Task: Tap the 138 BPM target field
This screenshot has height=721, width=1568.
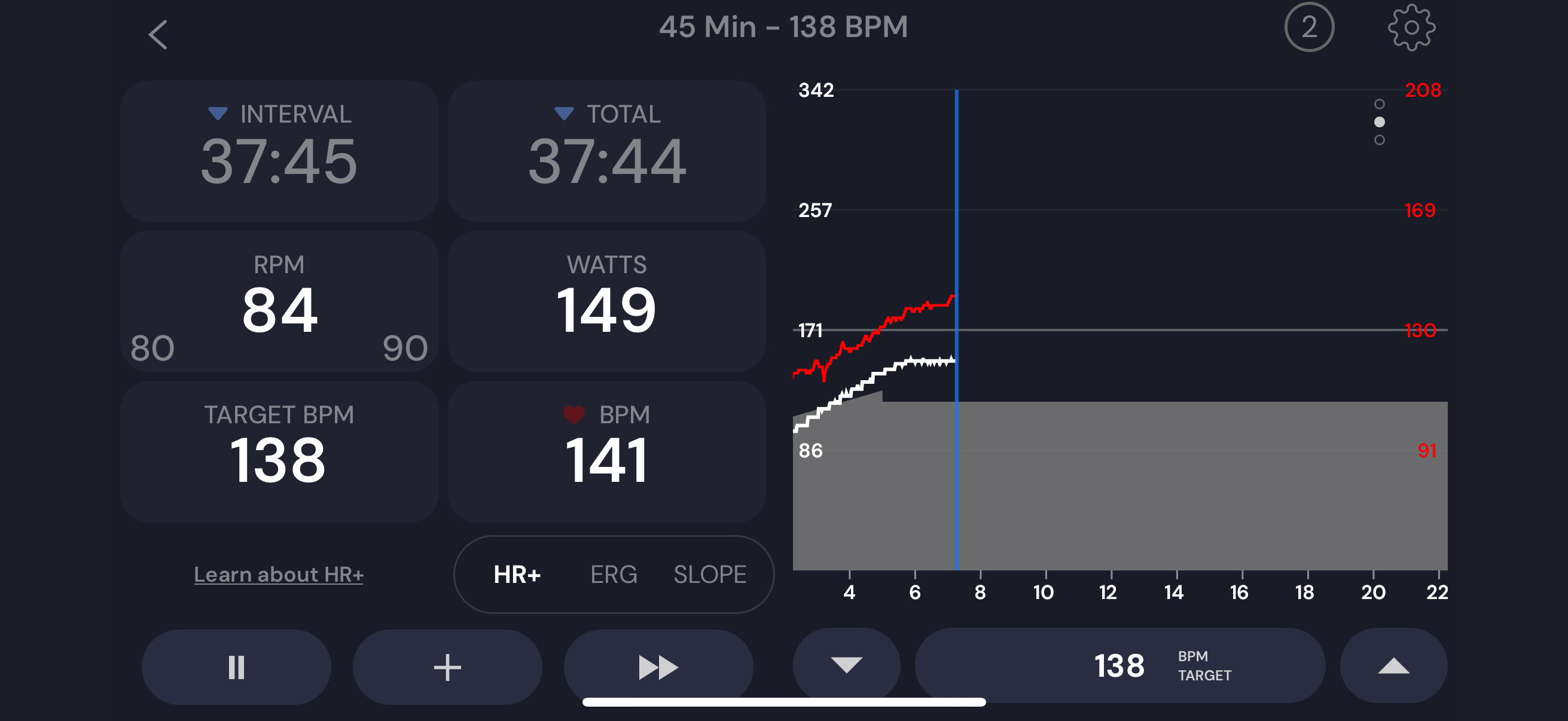Action: tap(1120, 665)
